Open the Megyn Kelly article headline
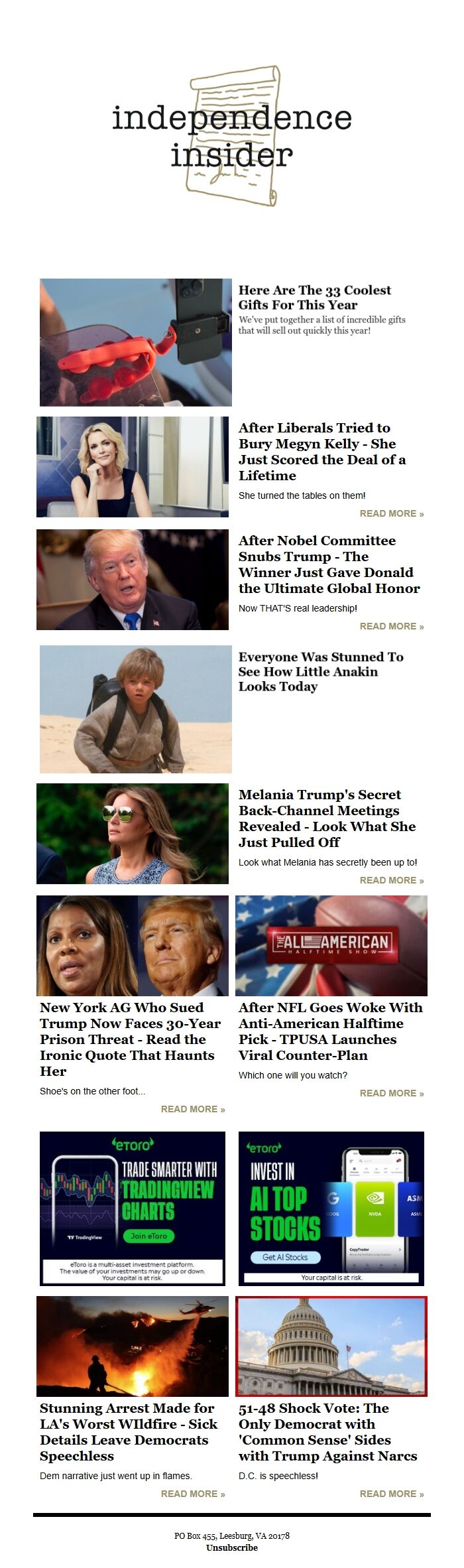Image resolution: width=464 pixels, height=1568 pixels. 322,452
